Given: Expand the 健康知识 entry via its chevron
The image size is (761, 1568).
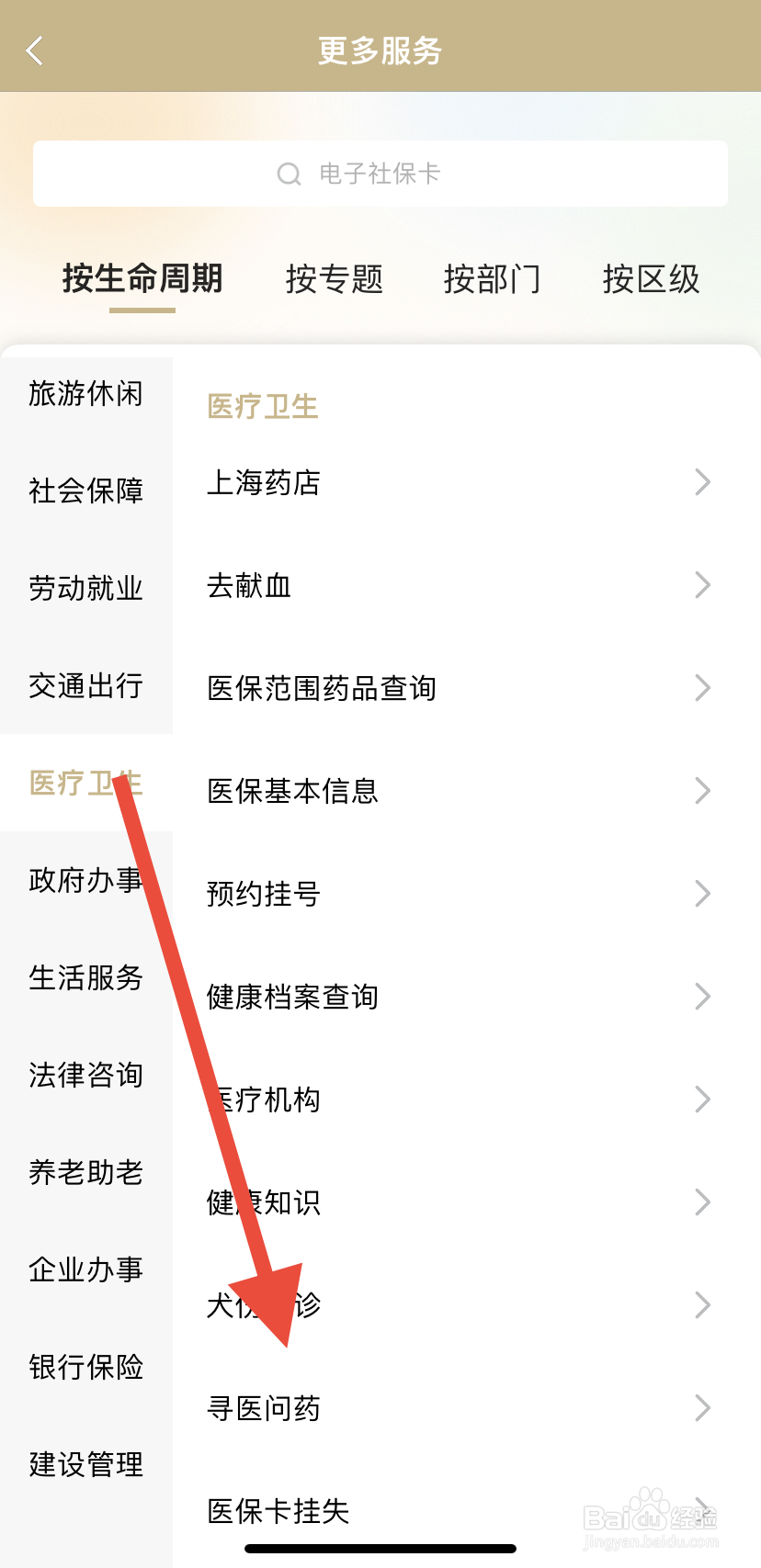Looking at the screenshot, I should point(702,1201).
